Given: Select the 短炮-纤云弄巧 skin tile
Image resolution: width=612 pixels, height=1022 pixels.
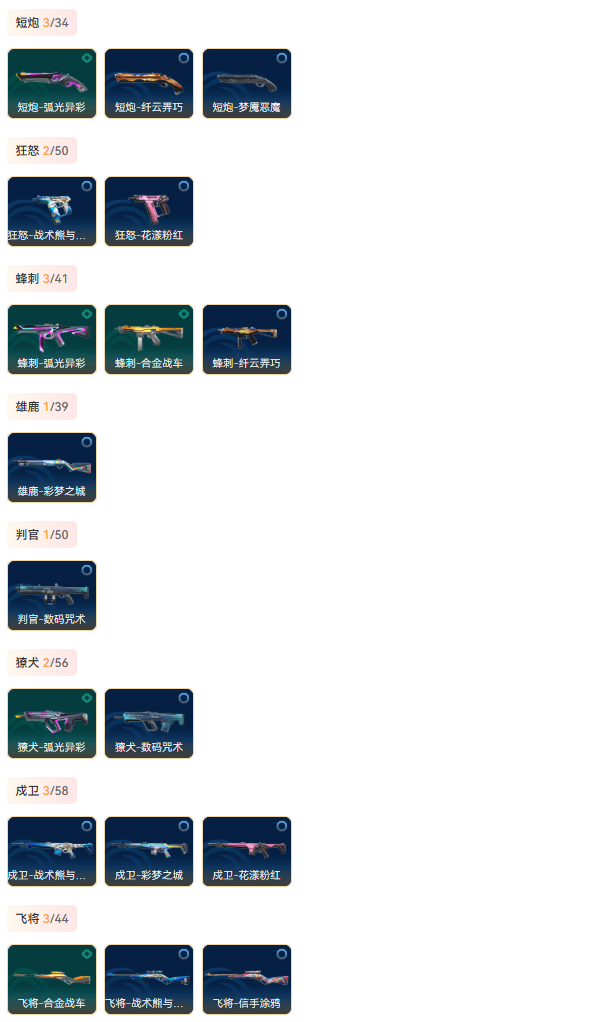Looking at the screenshot, I should coord(149,83).
